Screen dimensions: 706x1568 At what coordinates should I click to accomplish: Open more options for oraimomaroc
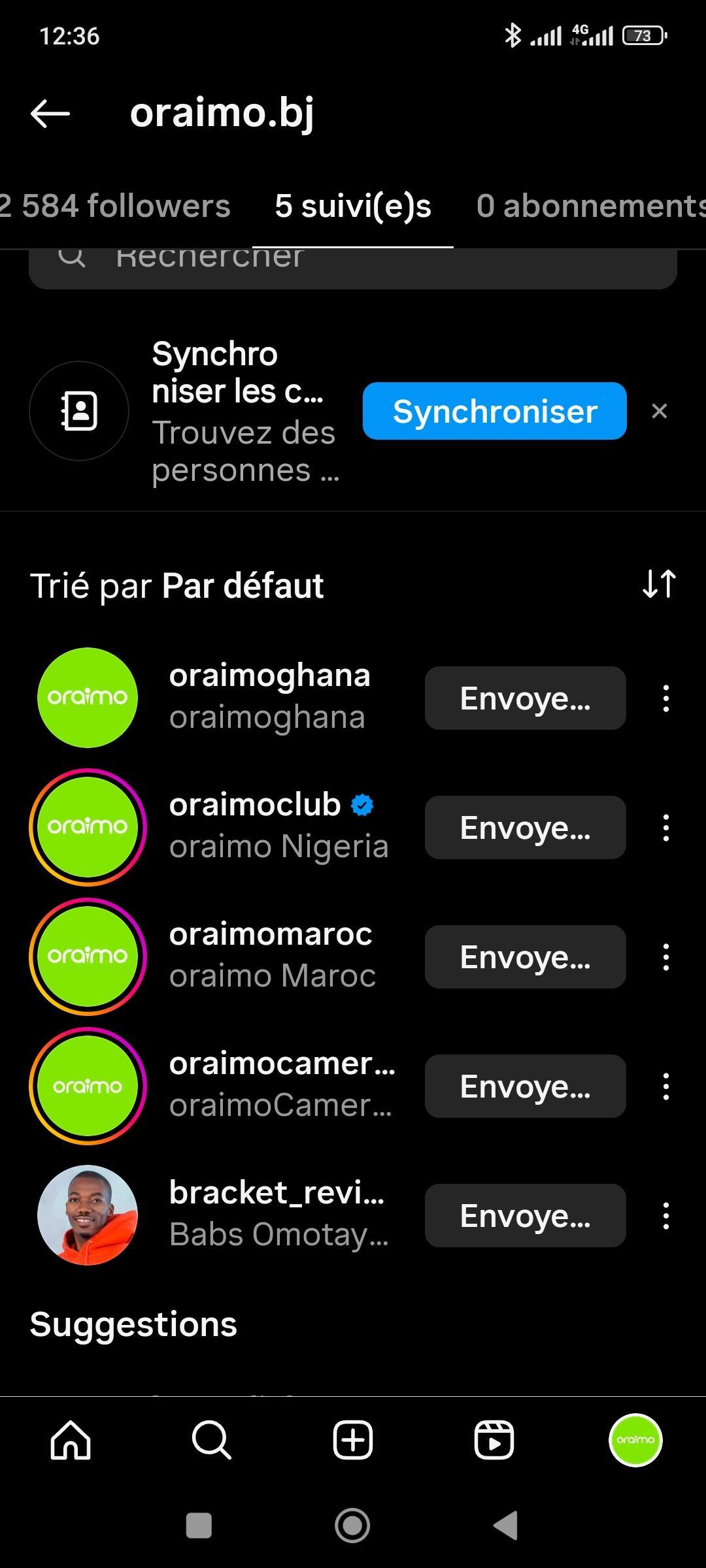point(665,957)
